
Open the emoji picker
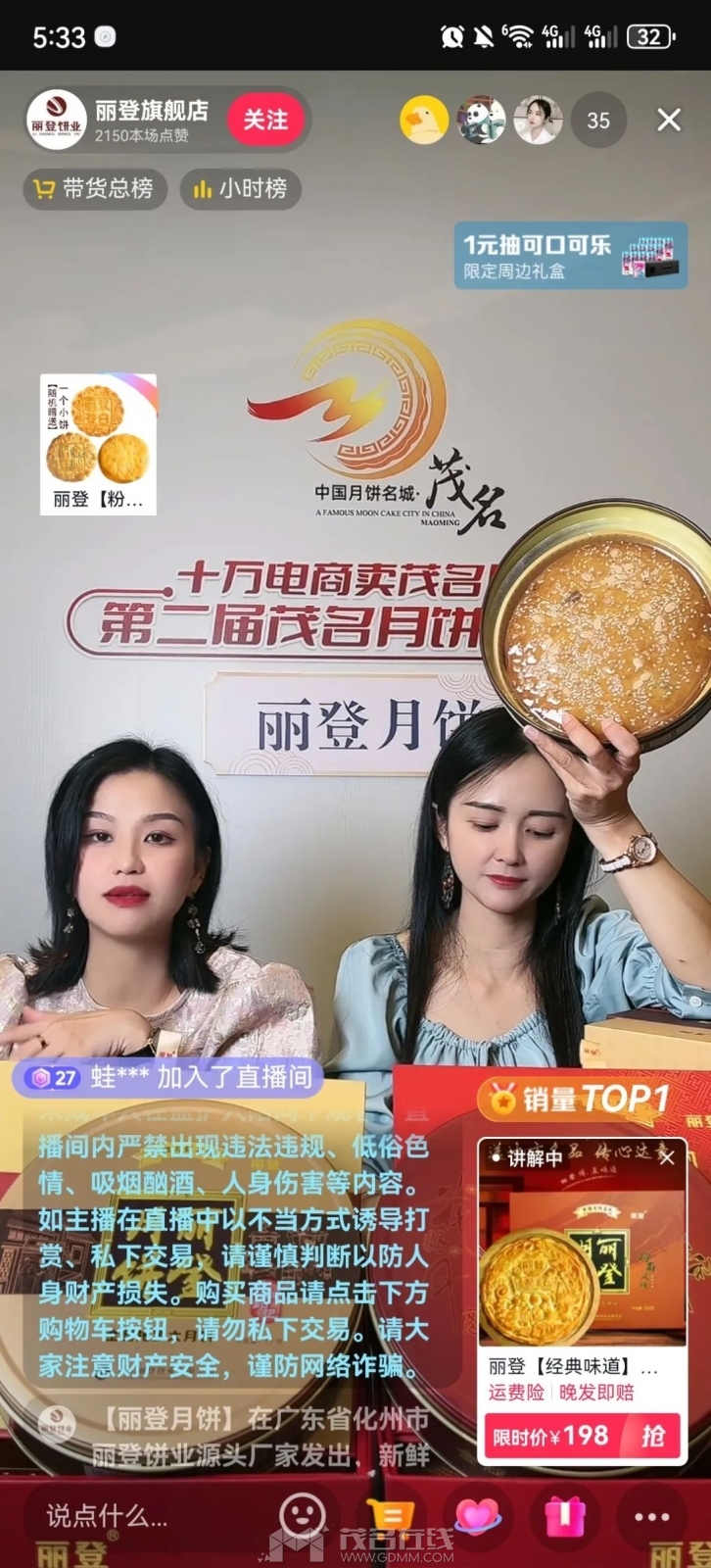[302, 1516]
